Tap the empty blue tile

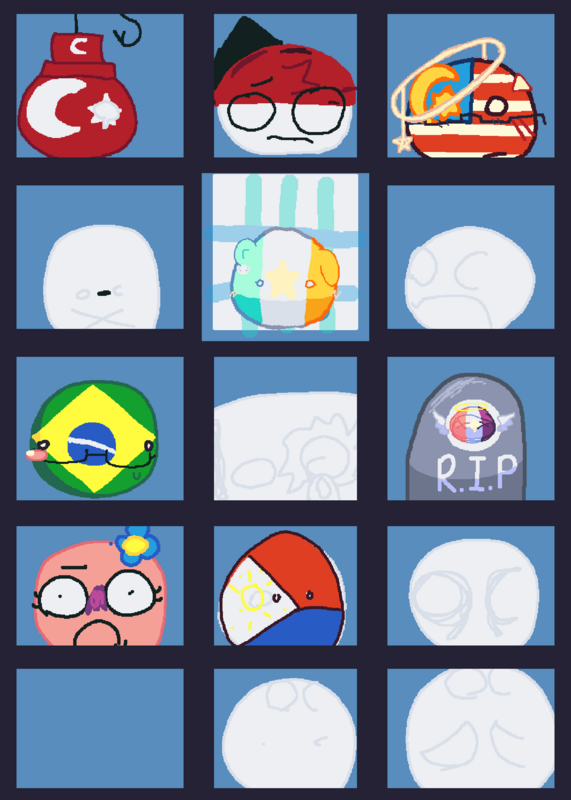pos(100,729)
